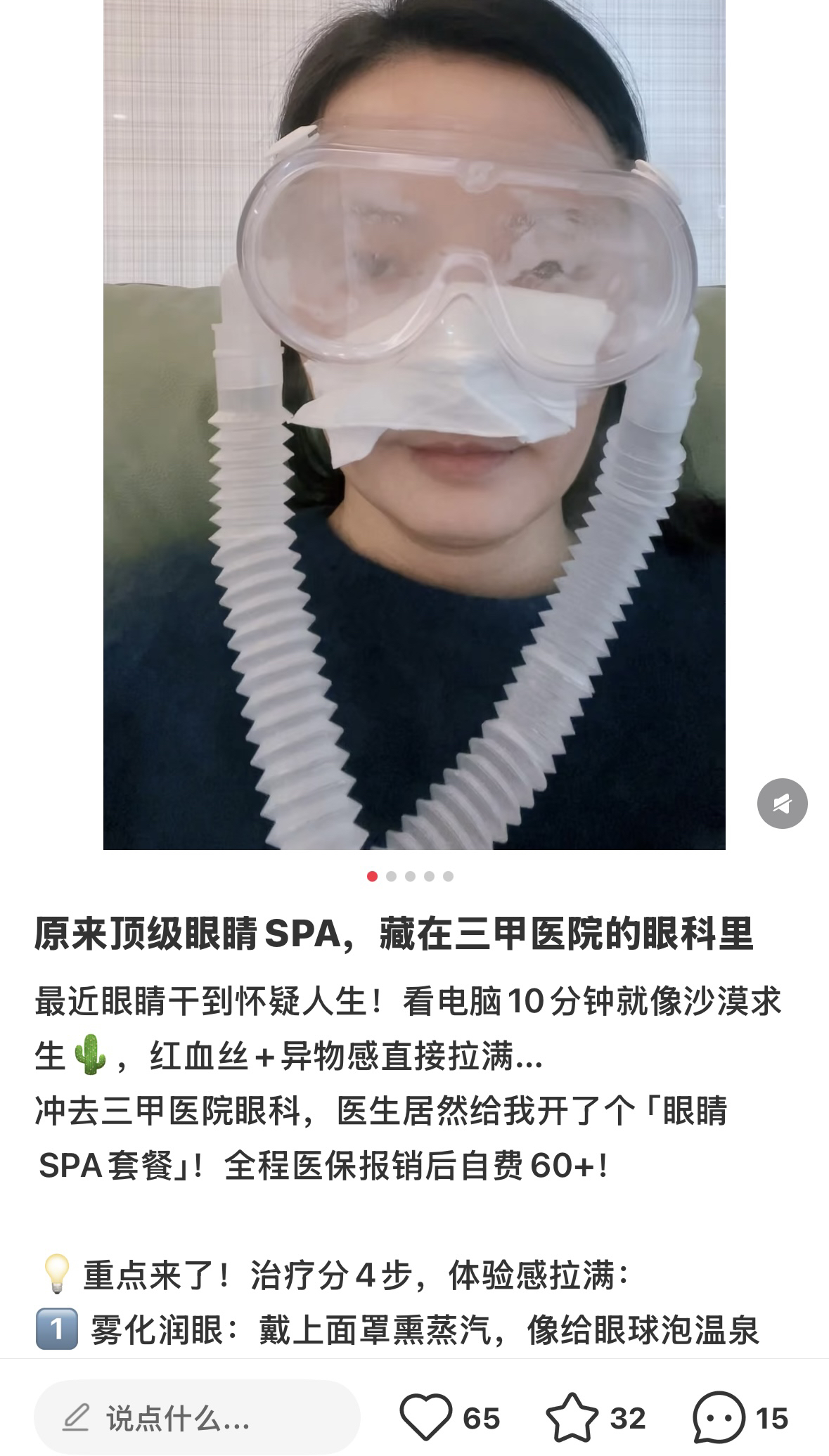Open the post's main photo
This screenshot has width=829, height=1456.
[414, 425]
